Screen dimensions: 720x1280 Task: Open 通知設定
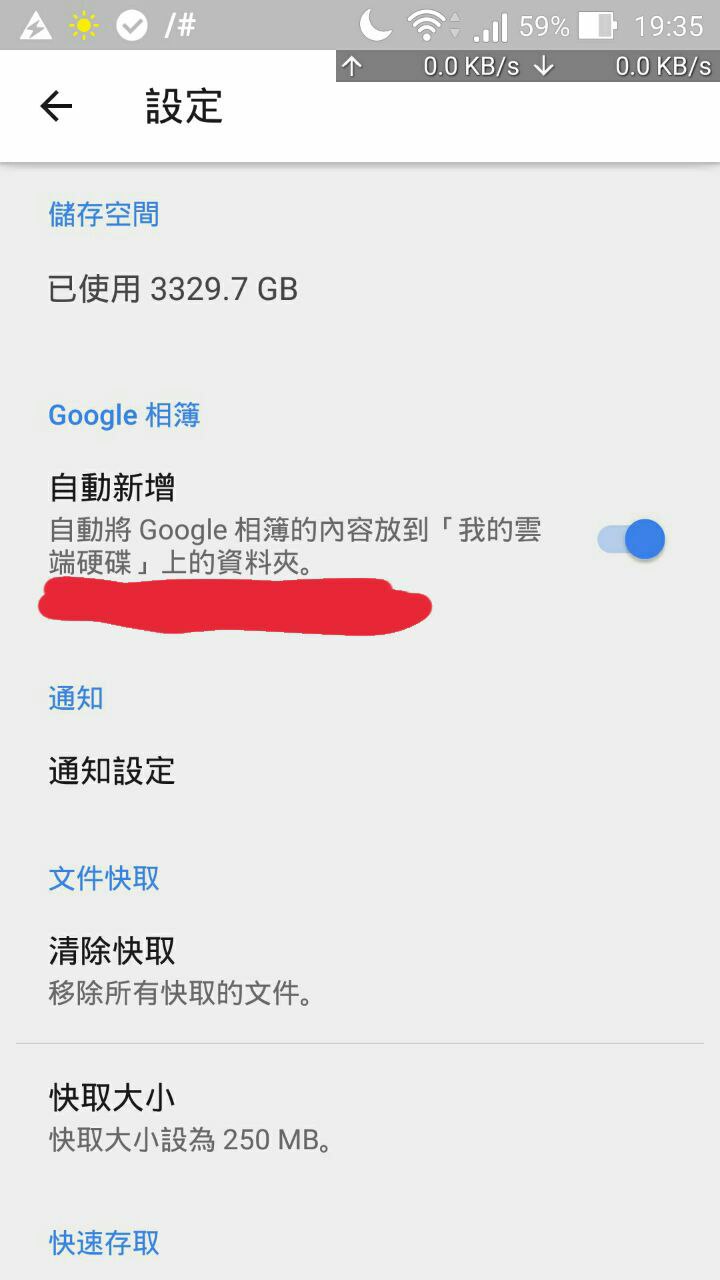(112, 771)
